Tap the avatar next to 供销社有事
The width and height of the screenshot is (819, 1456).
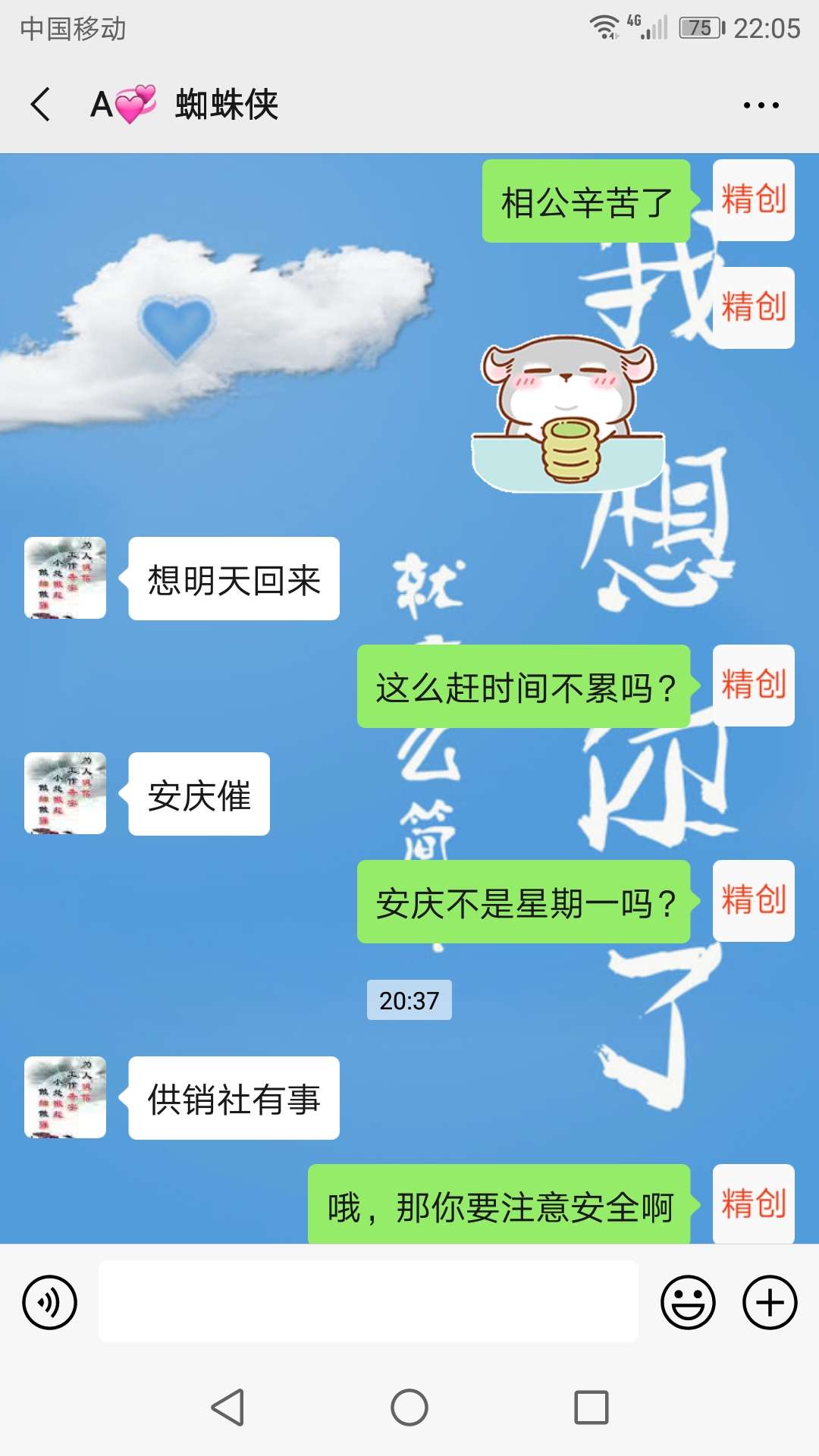(x=64, y=1097)
